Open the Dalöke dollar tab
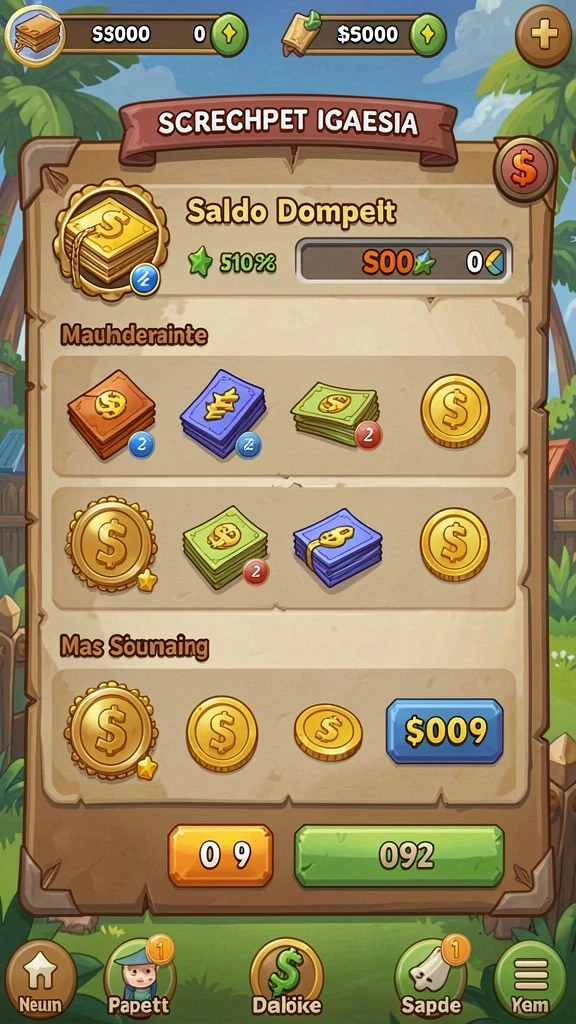 (287, 980)
